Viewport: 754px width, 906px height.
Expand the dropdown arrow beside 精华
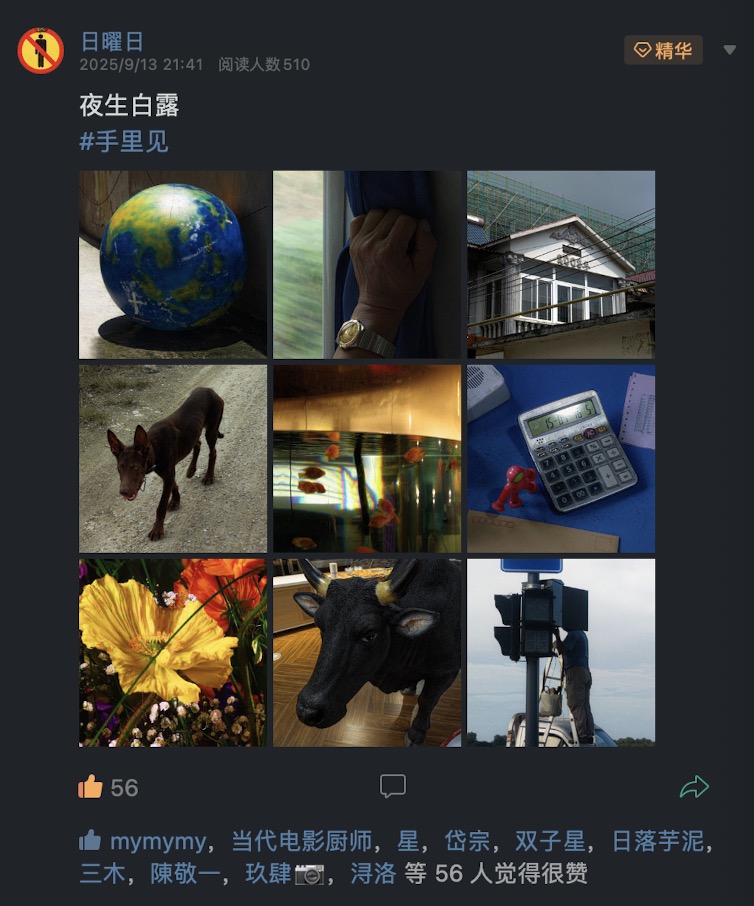(x=730, y=50)
